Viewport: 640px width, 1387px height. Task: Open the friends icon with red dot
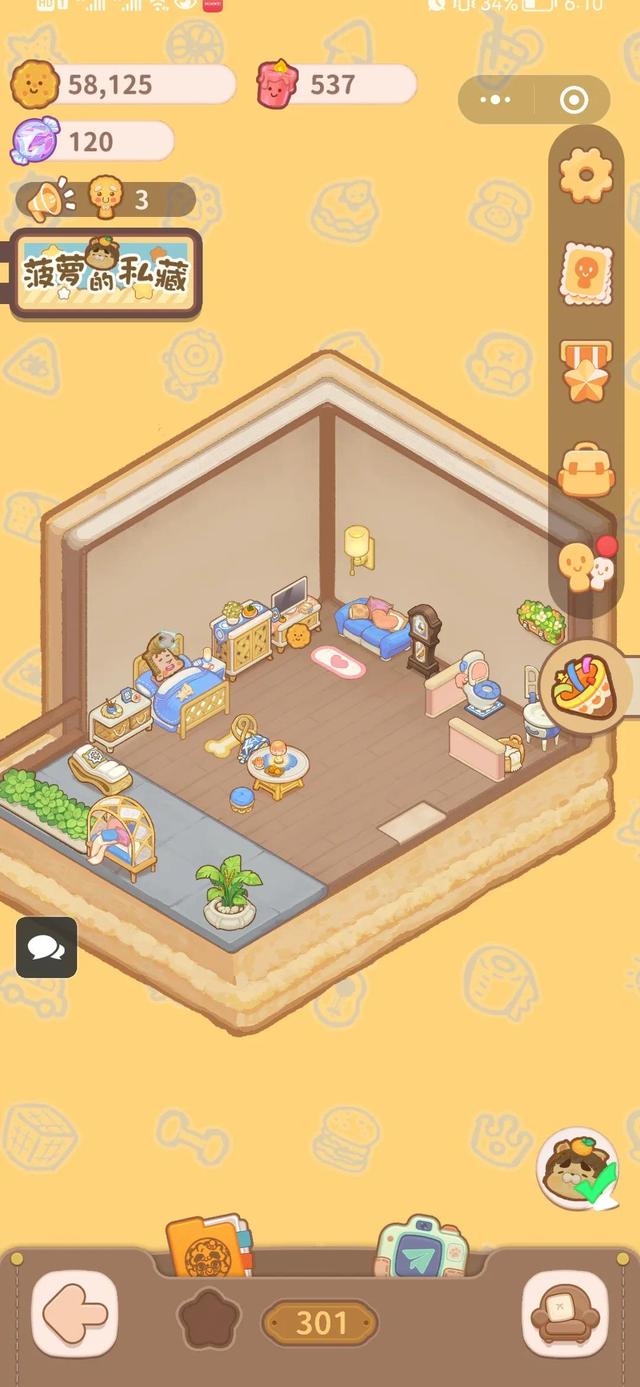coord(586,566)
